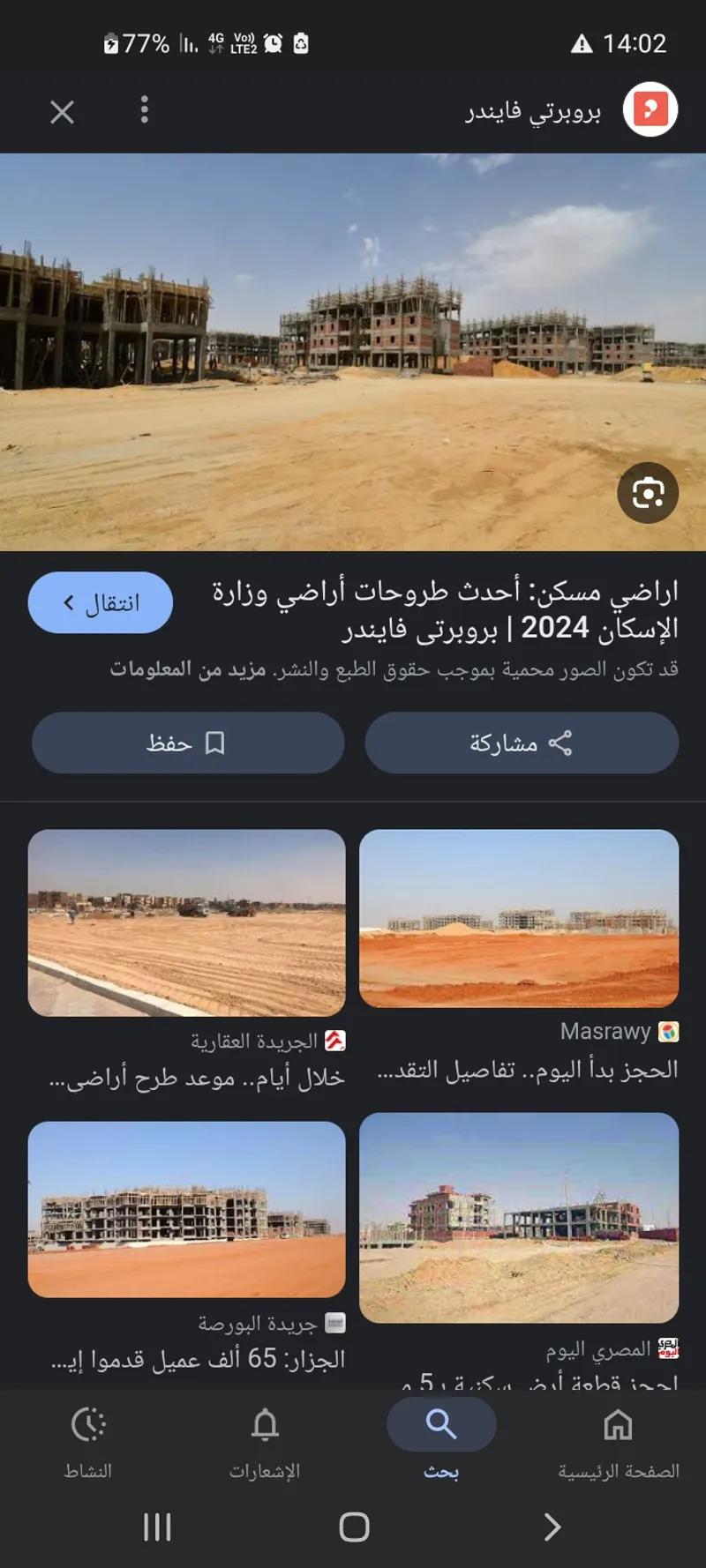Screen dimensions: 706x1568
Task: Tap the bookmark icon beside حفظ
Action: pyautogui.click(x=218, y=743)
